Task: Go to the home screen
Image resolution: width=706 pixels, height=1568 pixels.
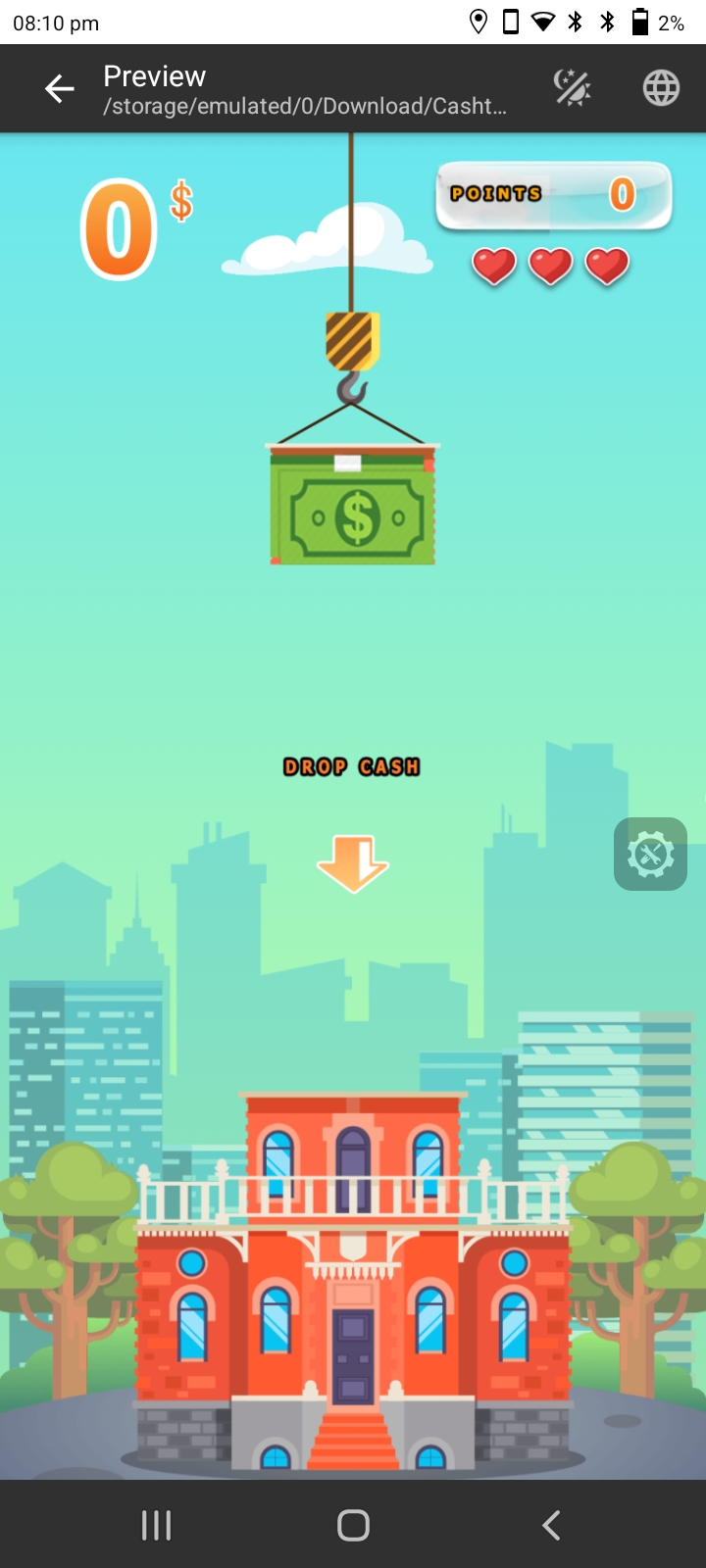Action: [353, 1525]
